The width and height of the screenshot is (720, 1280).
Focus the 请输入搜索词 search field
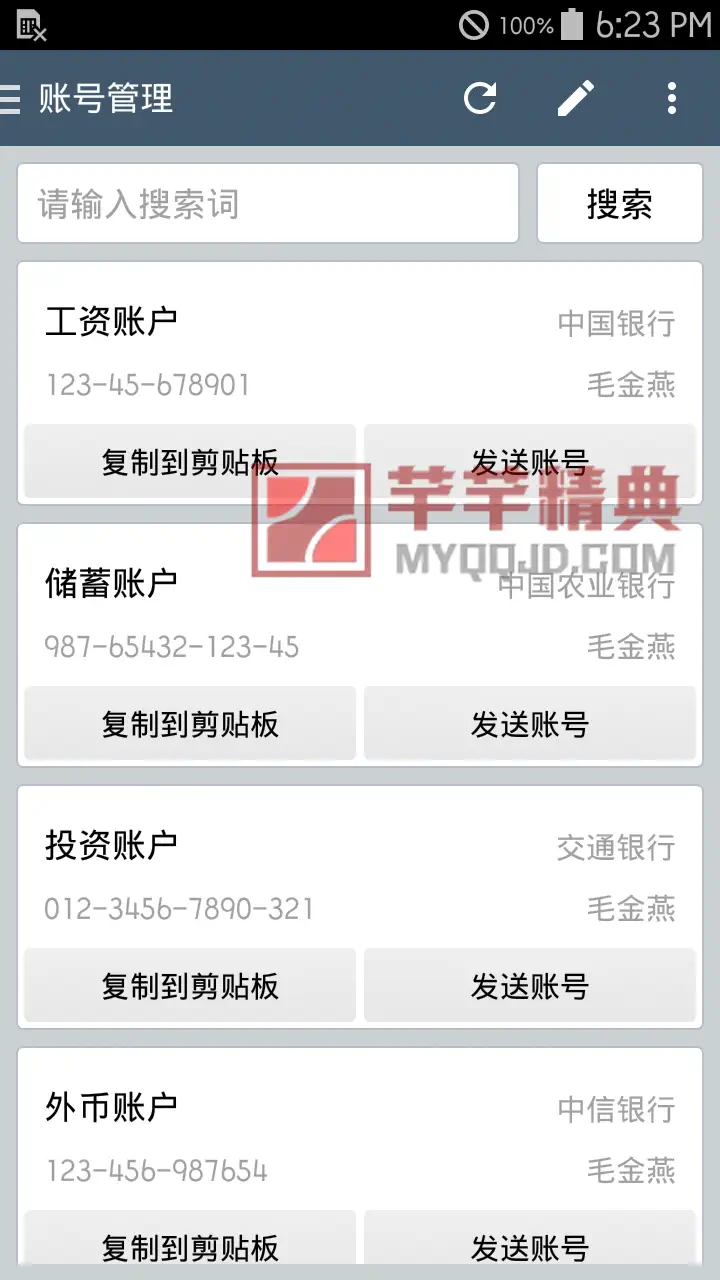click(268, 204)
